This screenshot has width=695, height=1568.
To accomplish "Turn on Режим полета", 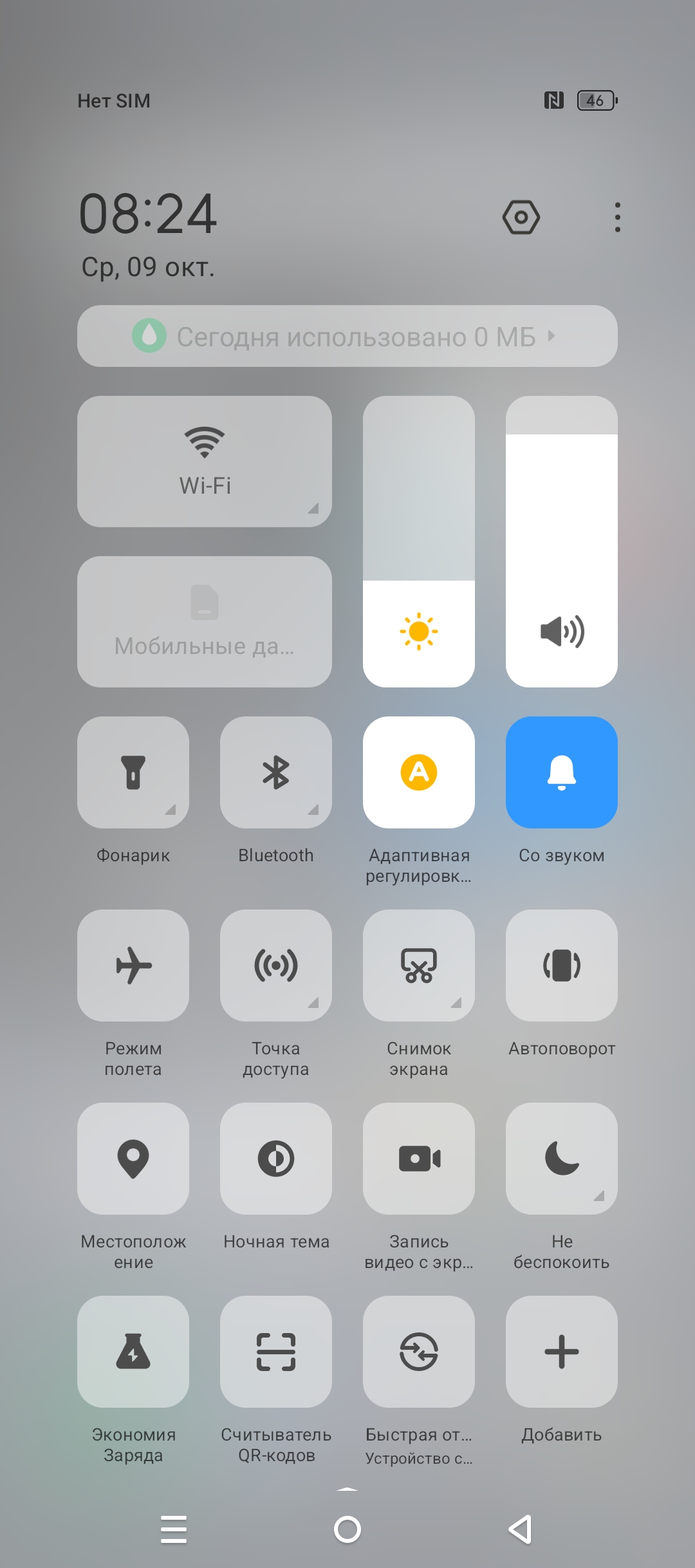I will (x=133, y=966).
